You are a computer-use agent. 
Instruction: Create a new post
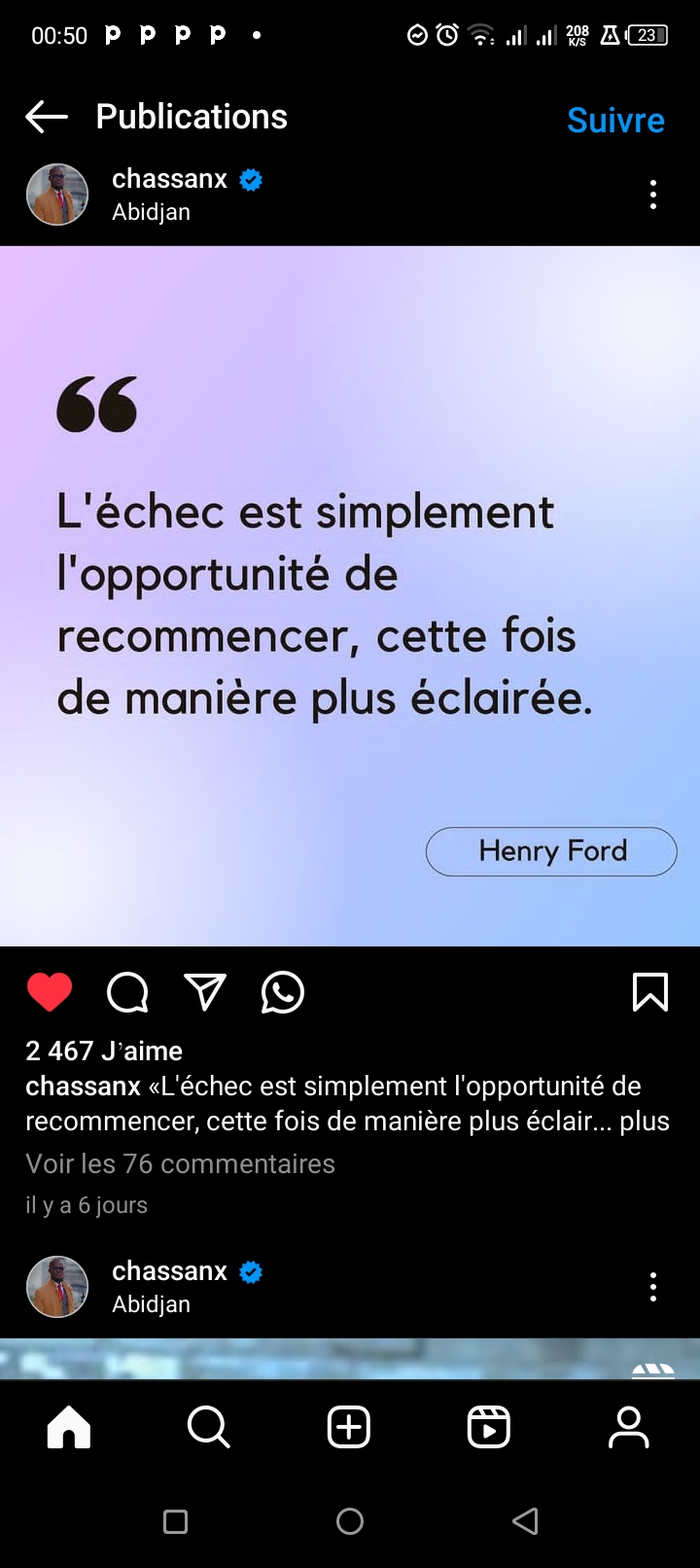349,1428
